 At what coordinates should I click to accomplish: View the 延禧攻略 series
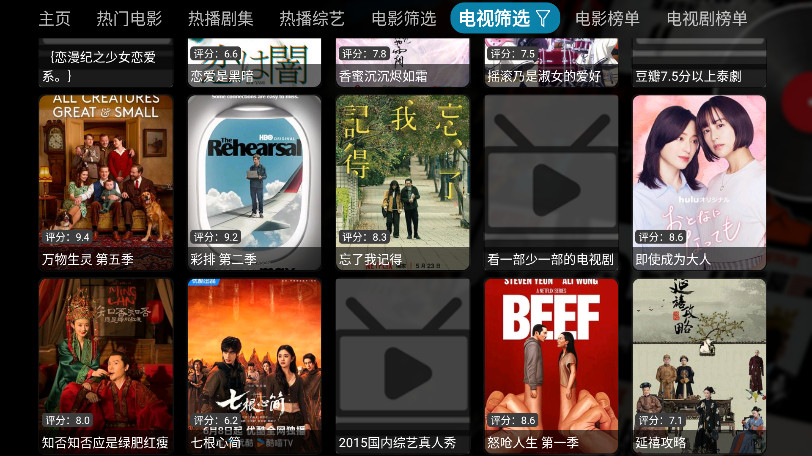(699, 365)
